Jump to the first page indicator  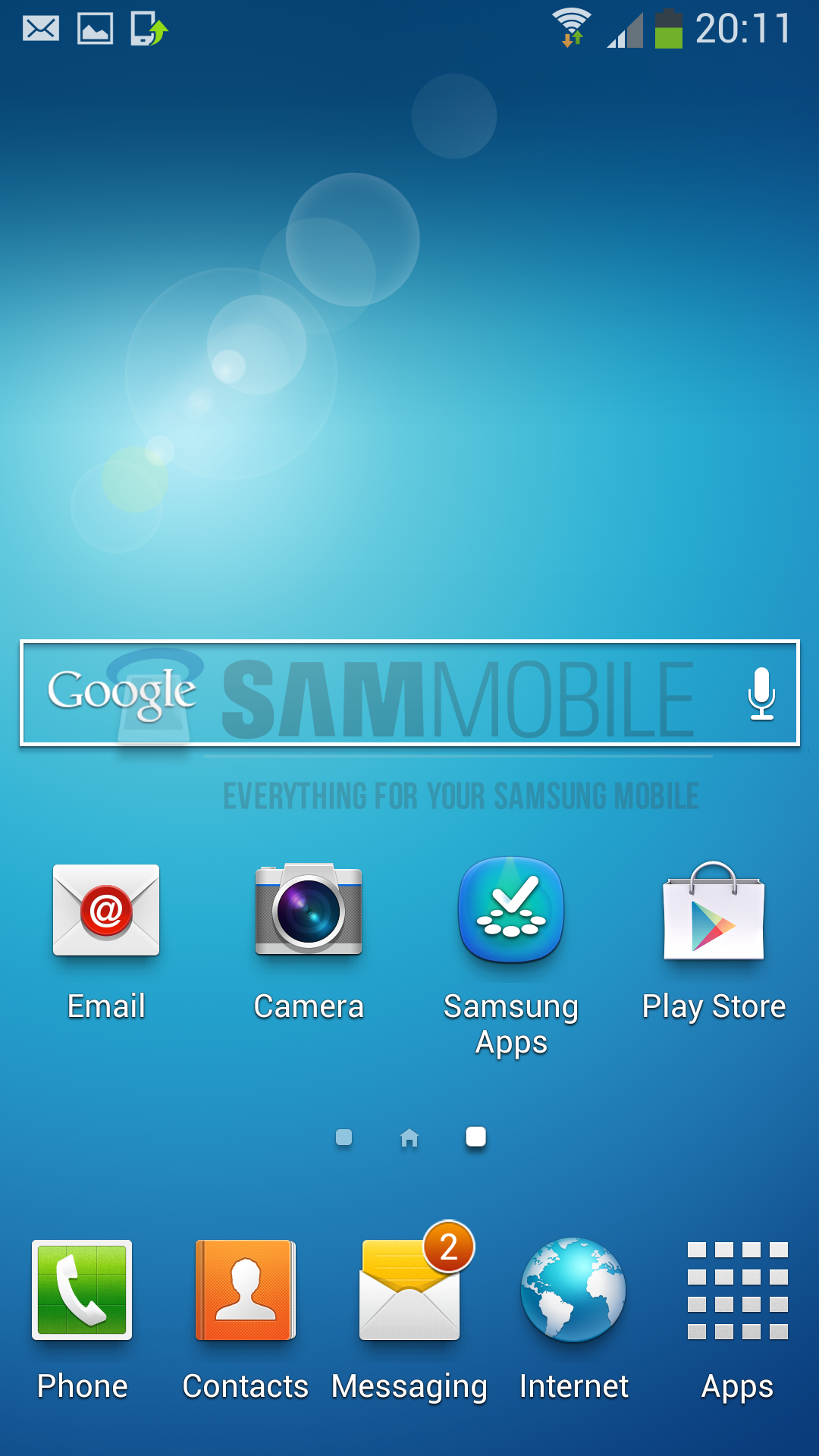tap(344, 1137)
